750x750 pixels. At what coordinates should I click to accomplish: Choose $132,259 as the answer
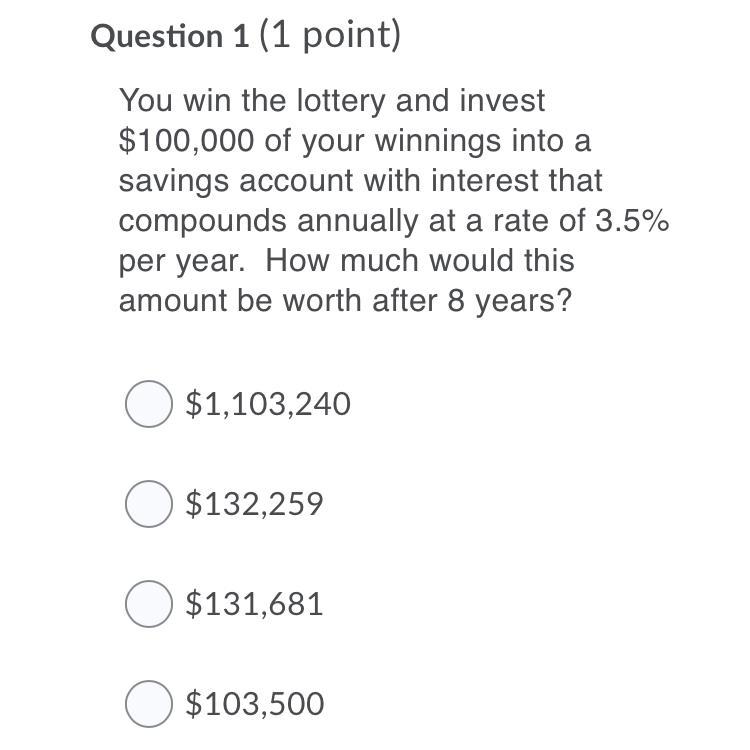(149, 504)
